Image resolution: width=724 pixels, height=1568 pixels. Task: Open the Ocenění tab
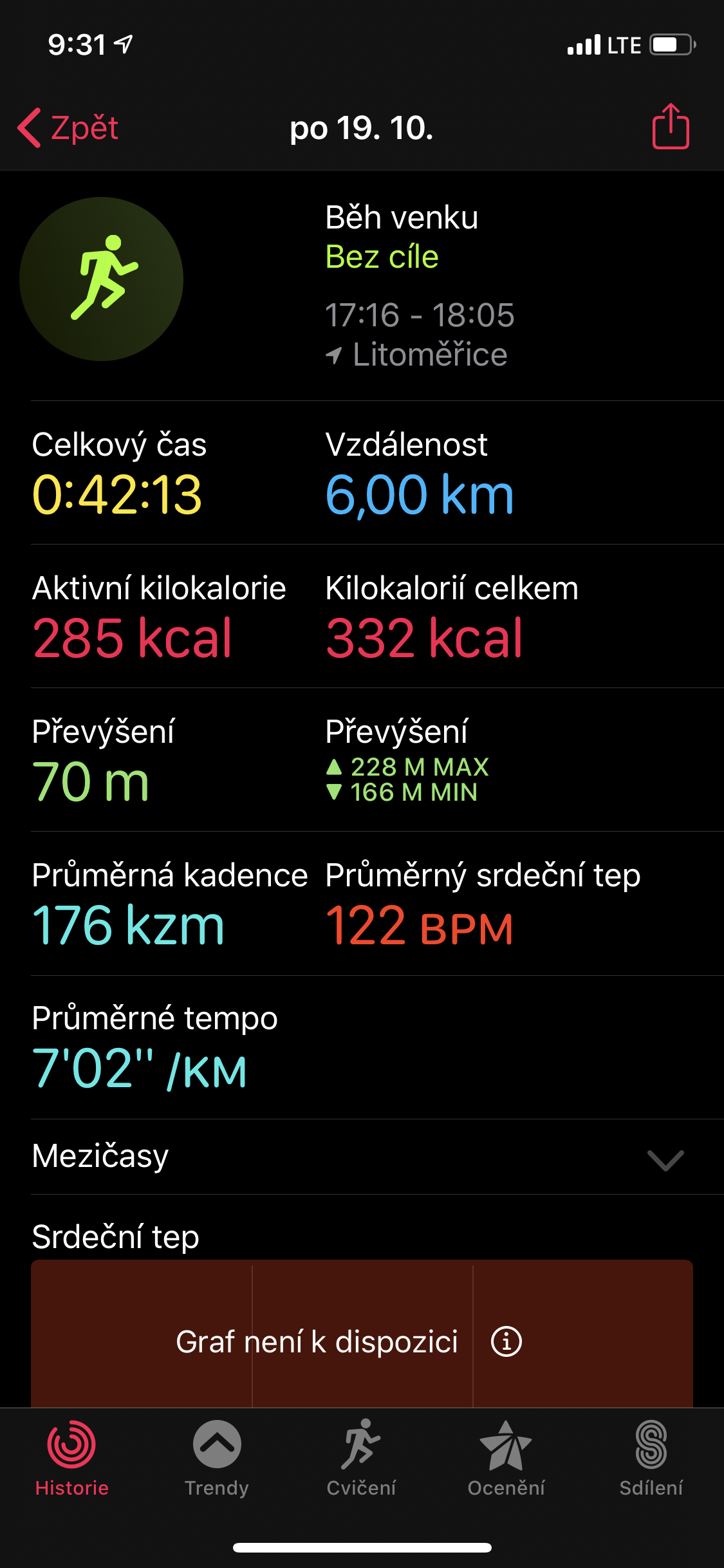pos(506,1459)
